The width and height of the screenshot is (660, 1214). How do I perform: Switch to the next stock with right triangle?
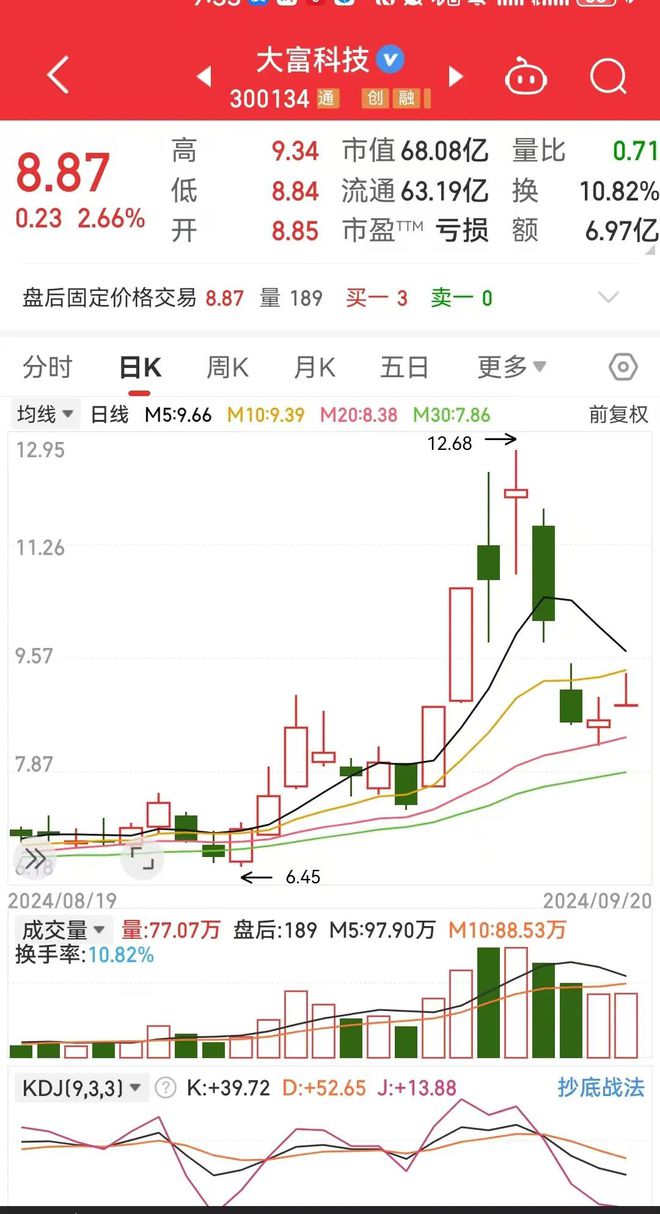pos(456,76)
